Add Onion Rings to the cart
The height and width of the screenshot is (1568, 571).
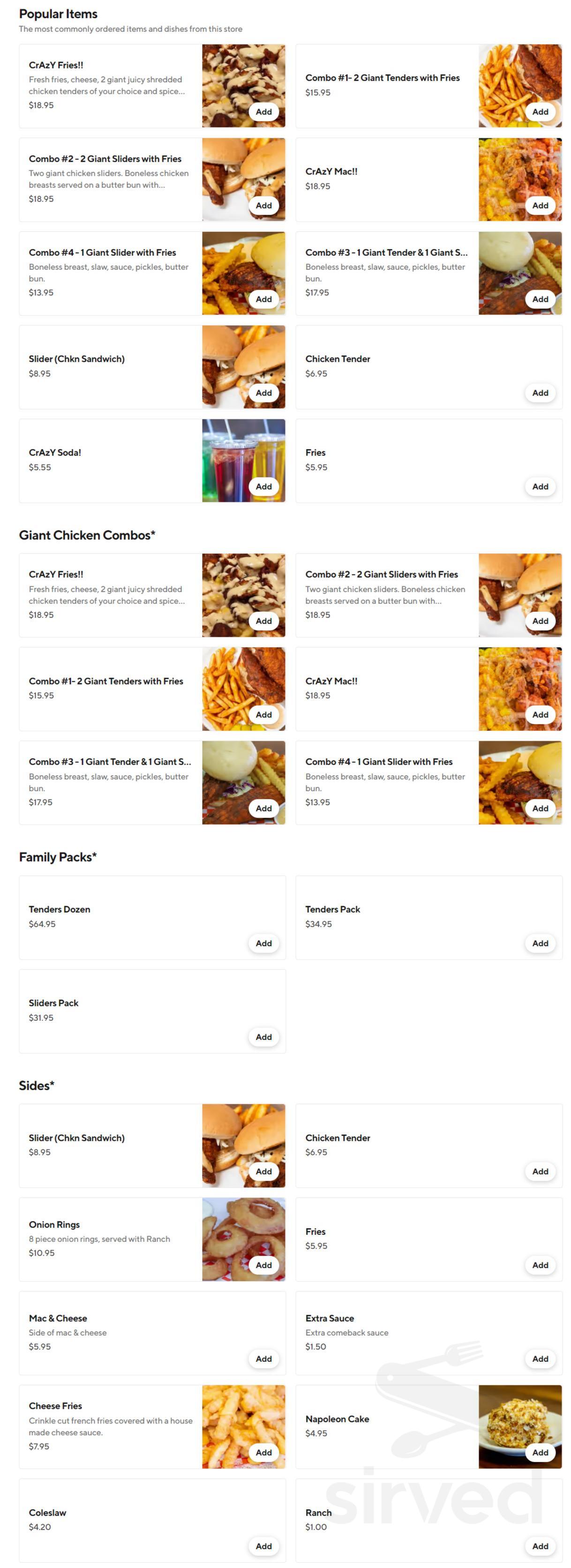pyautogui.click(x=263, y=1265)
